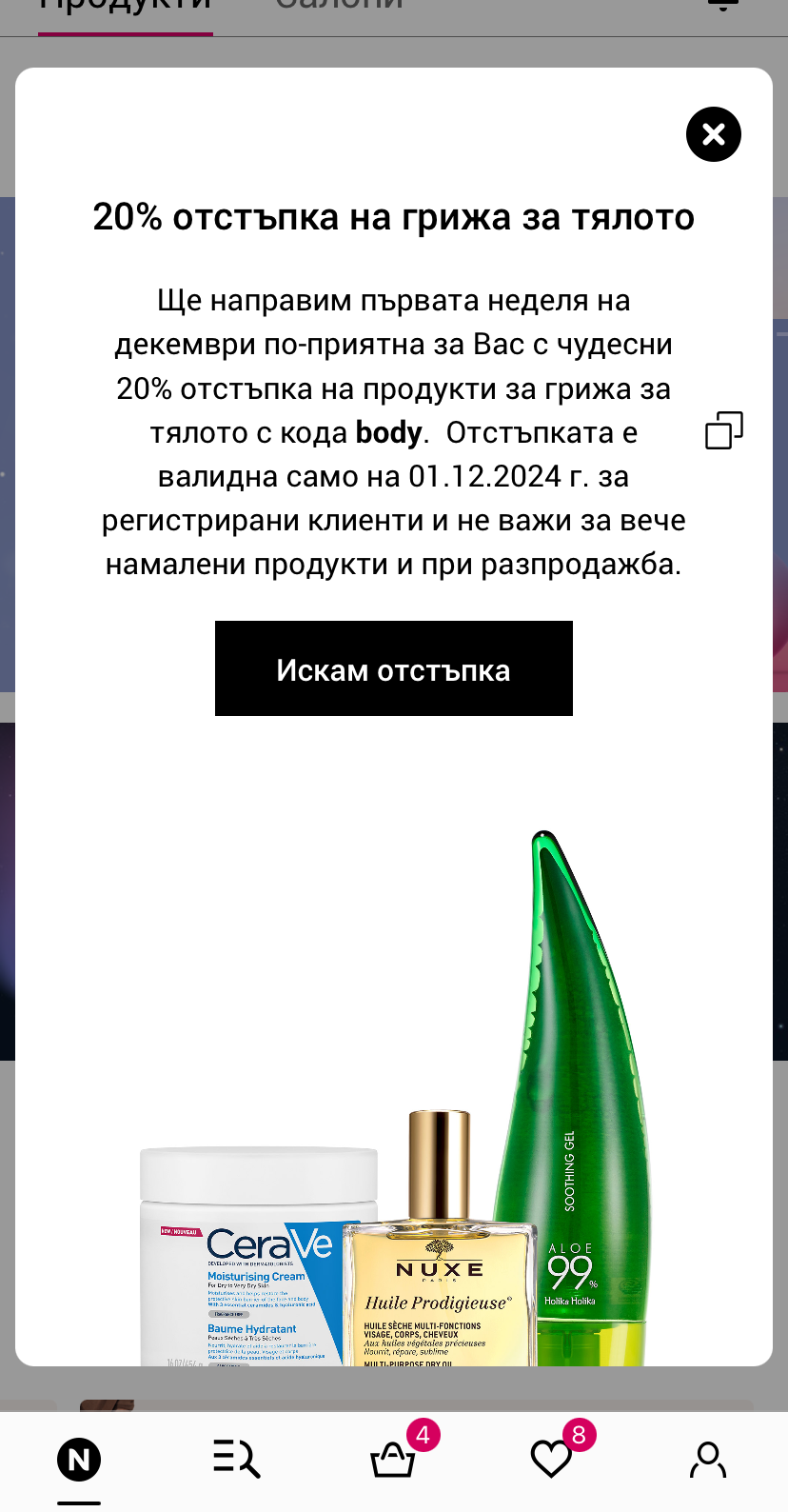Open the wishlist with 8 items
This screenshot has width=788, height=1512.
pos(551,1459)
